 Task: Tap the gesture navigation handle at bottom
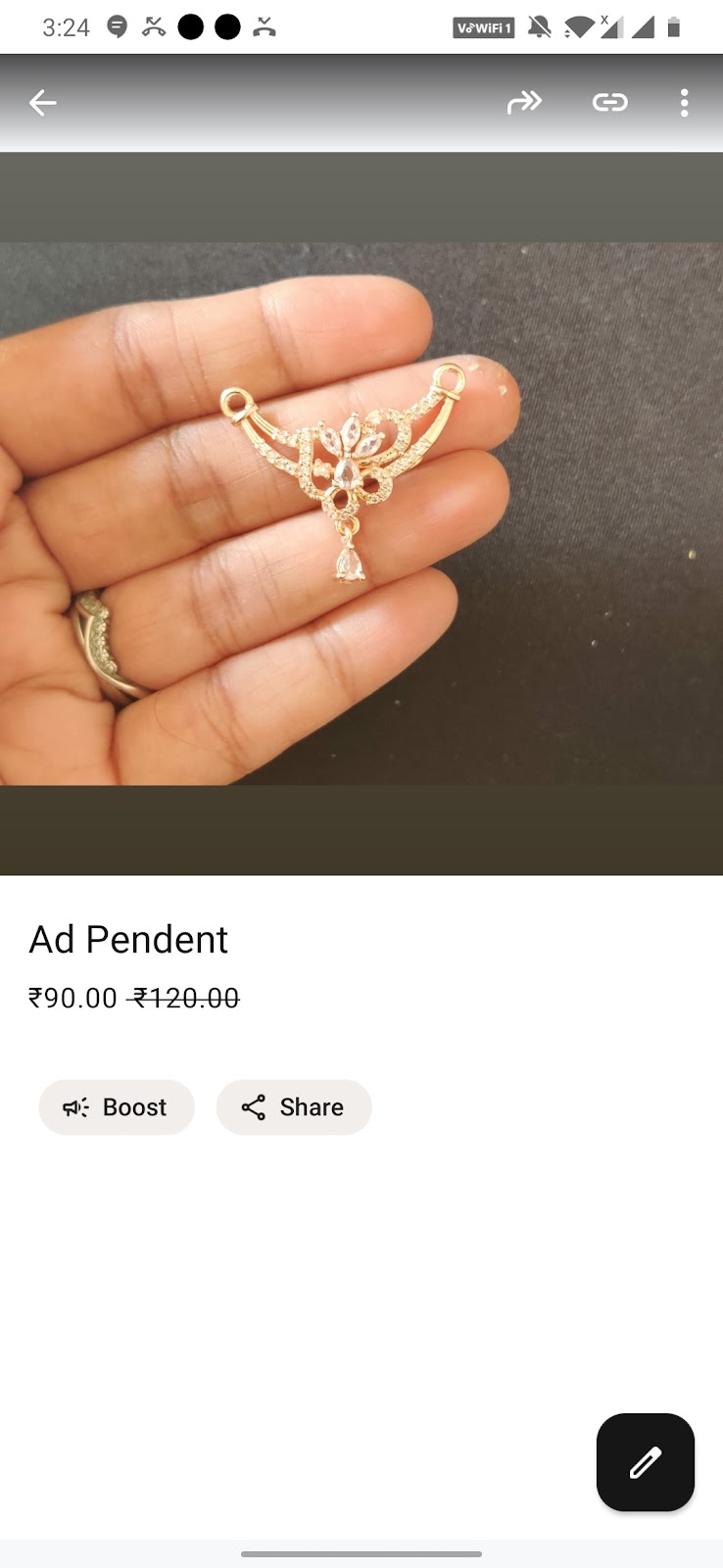coord(361,1552)
